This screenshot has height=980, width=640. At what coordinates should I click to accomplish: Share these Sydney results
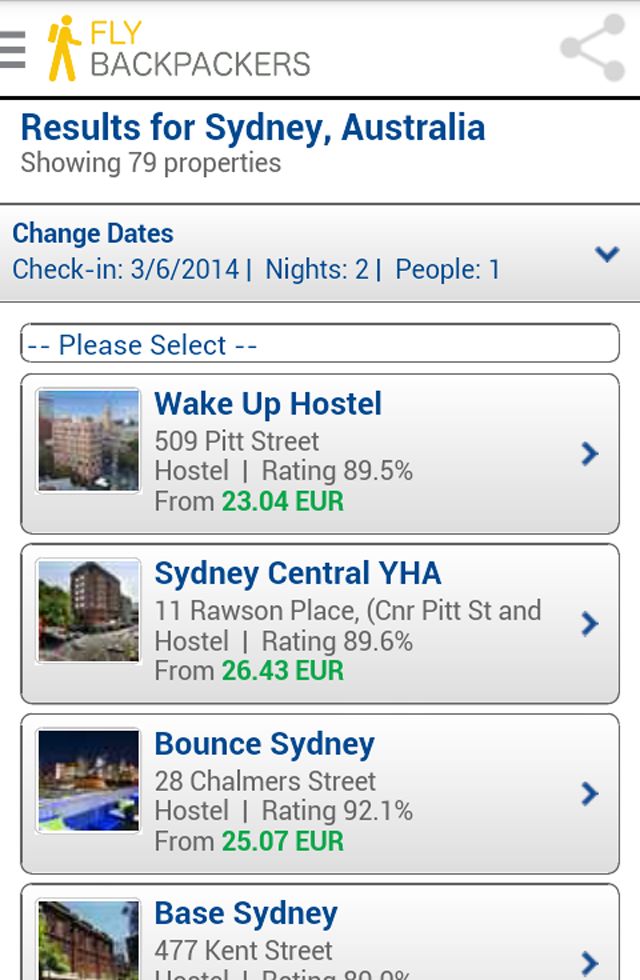click(x=592, y=49)
